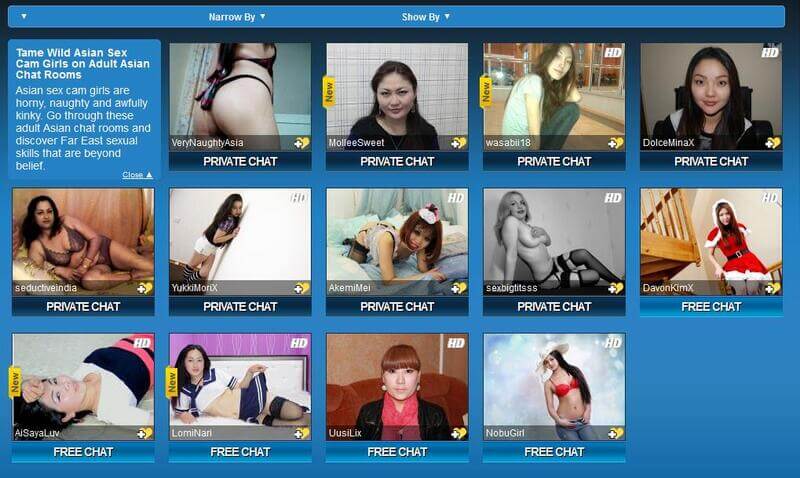Add AkemiMei to favorites
Viewport: 800px width, 478px height.
tap(459, 288)
